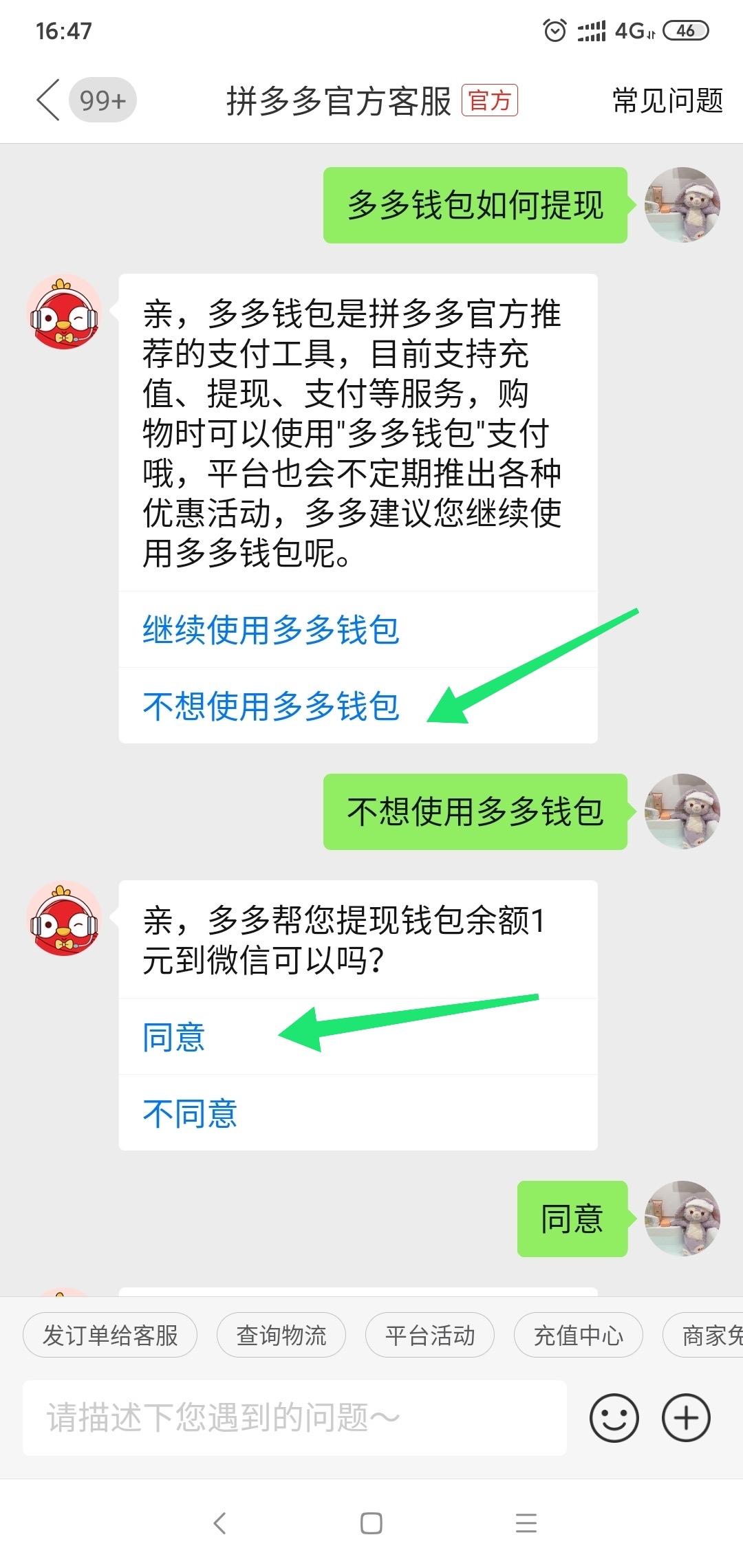Choose 不想使用多多钱包 link
The image size is (743, 1568).
point(271,706)
